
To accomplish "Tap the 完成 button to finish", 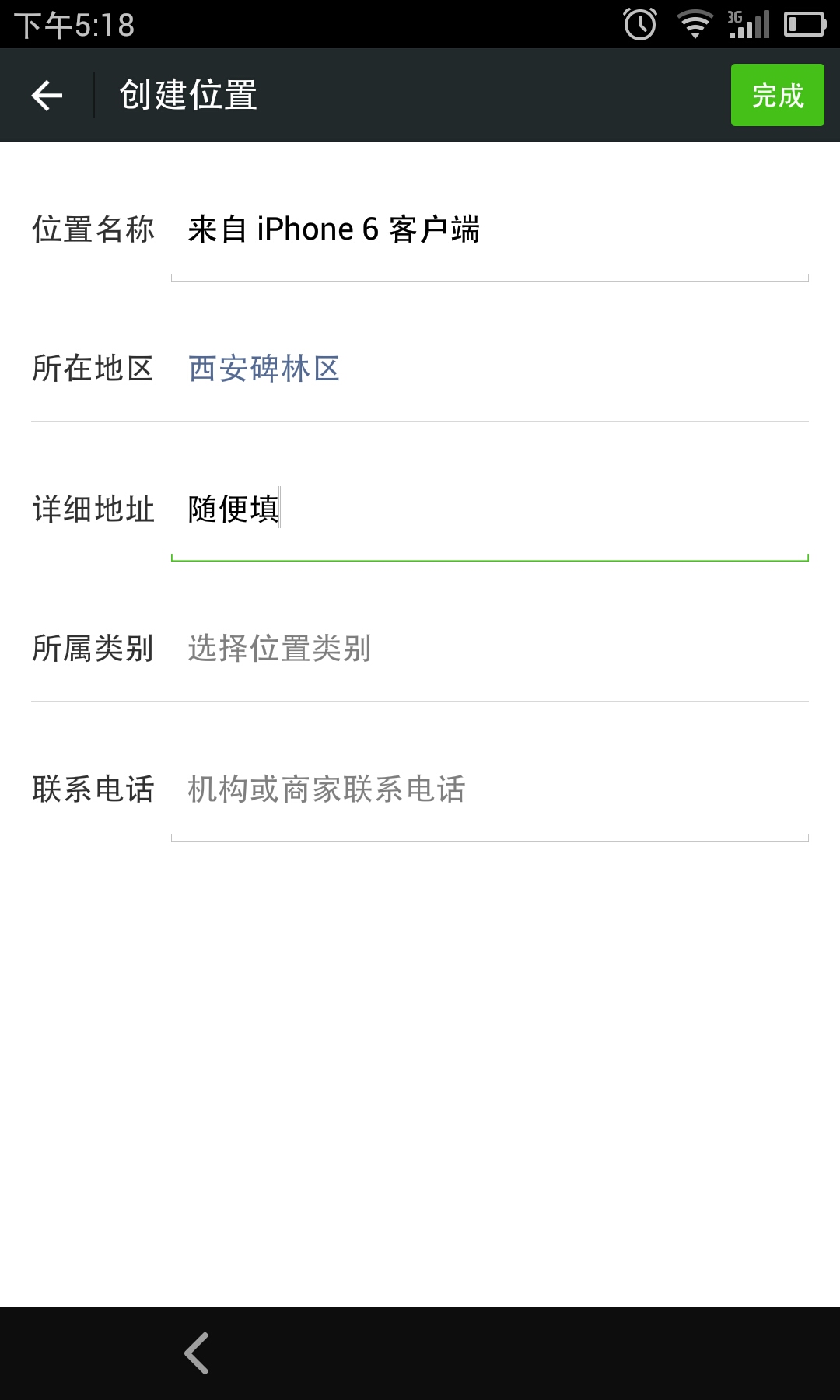I will pyautogui.click(x=777, y=93).
